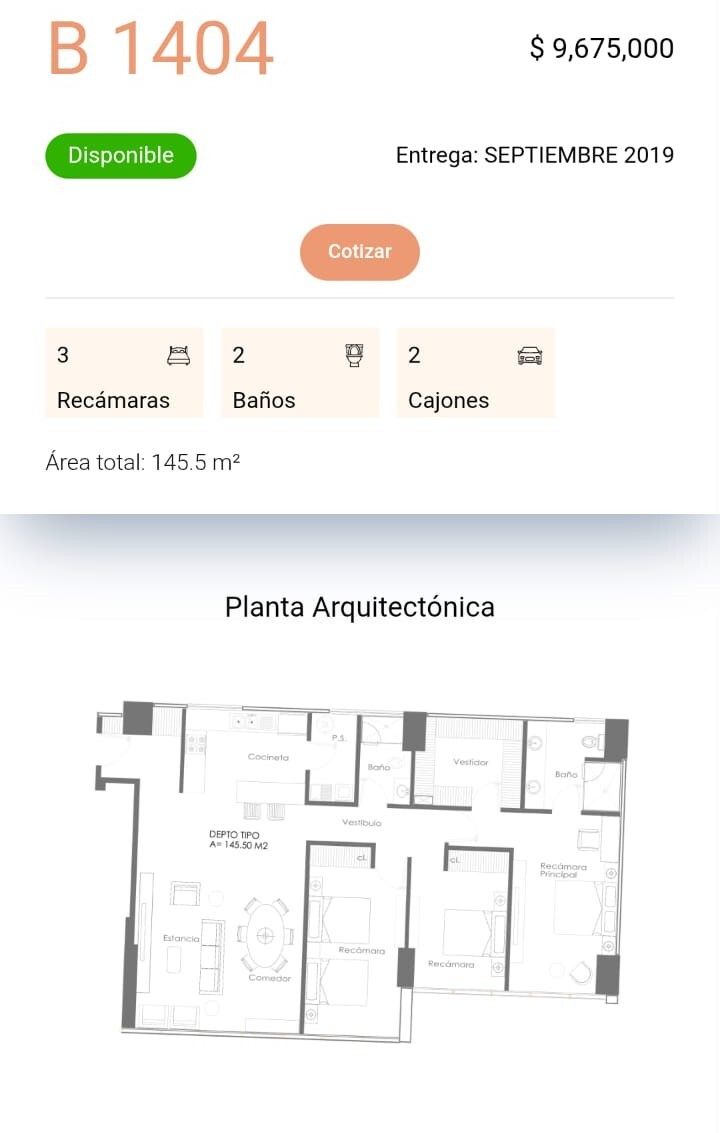Toggle the Disponible availability status
The image size is (720, 1133).
pyautogui.click(x=120, y=155)
